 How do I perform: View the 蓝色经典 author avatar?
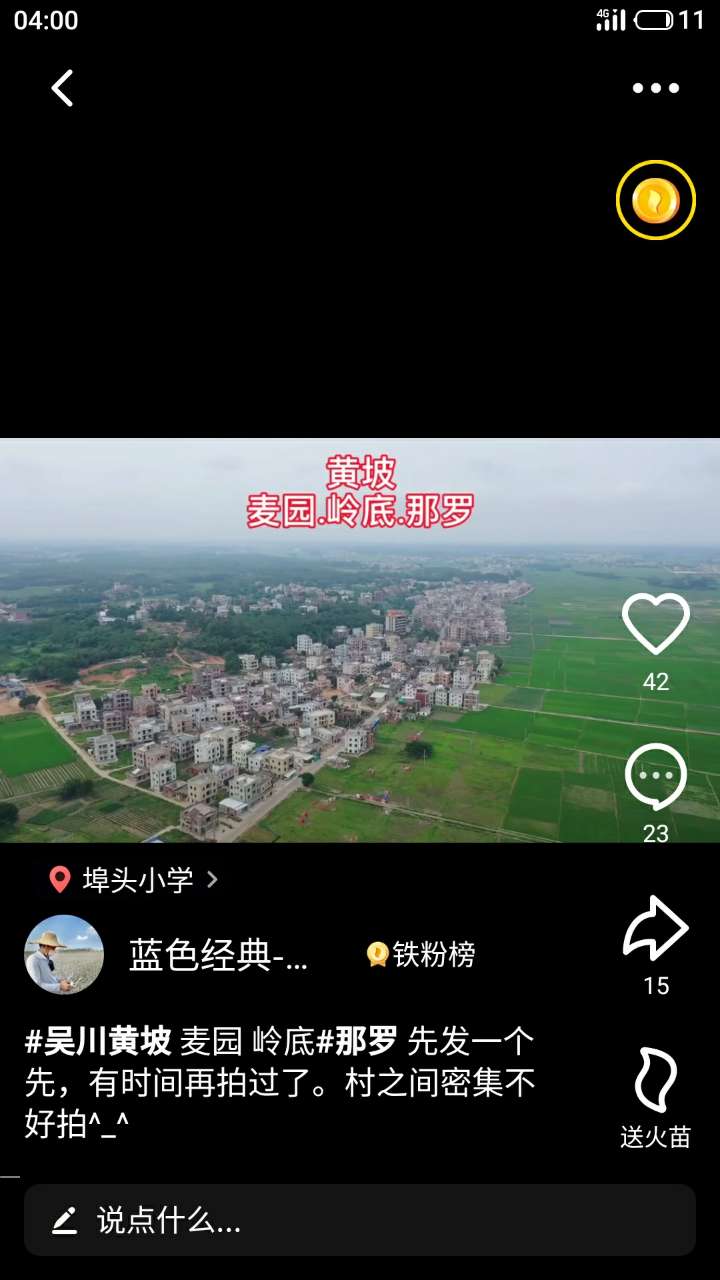point(64,955)
